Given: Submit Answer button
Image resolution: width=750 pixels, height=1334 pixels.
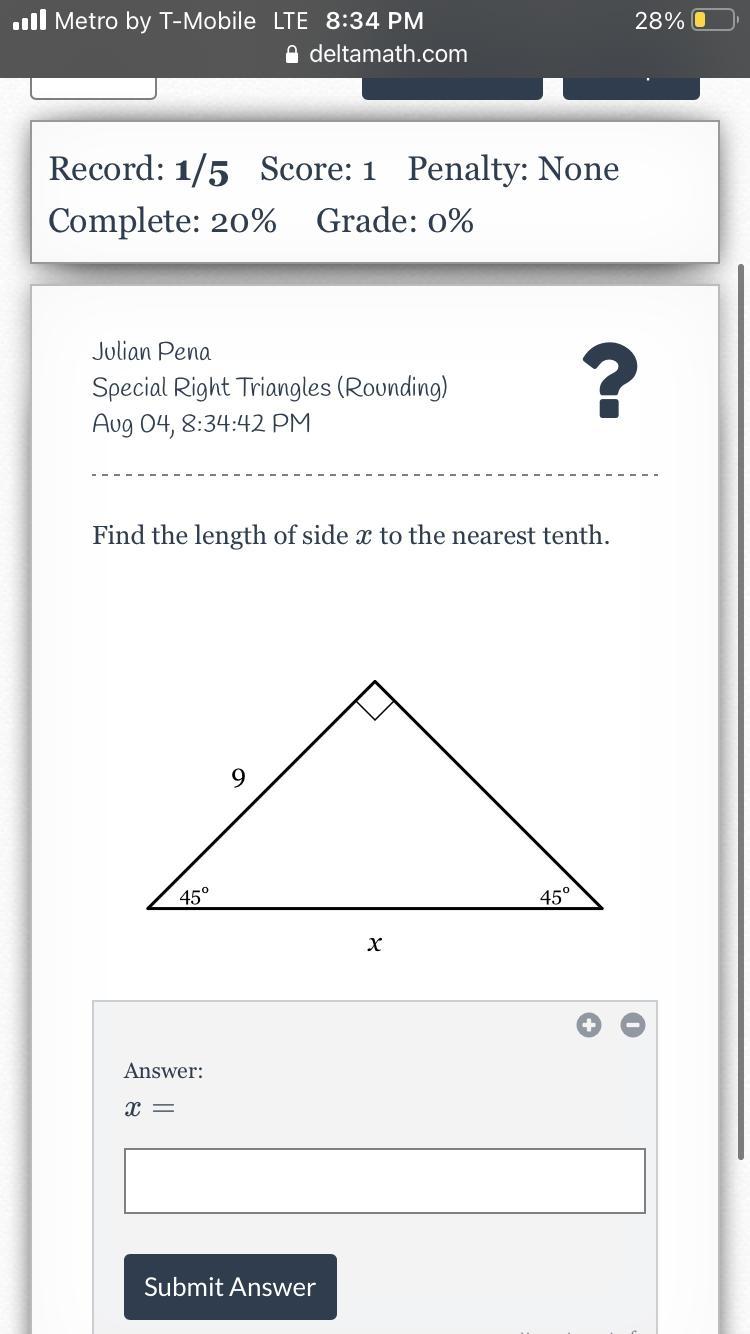Looking at the screenshot, I should click(x=230, y=1287).
